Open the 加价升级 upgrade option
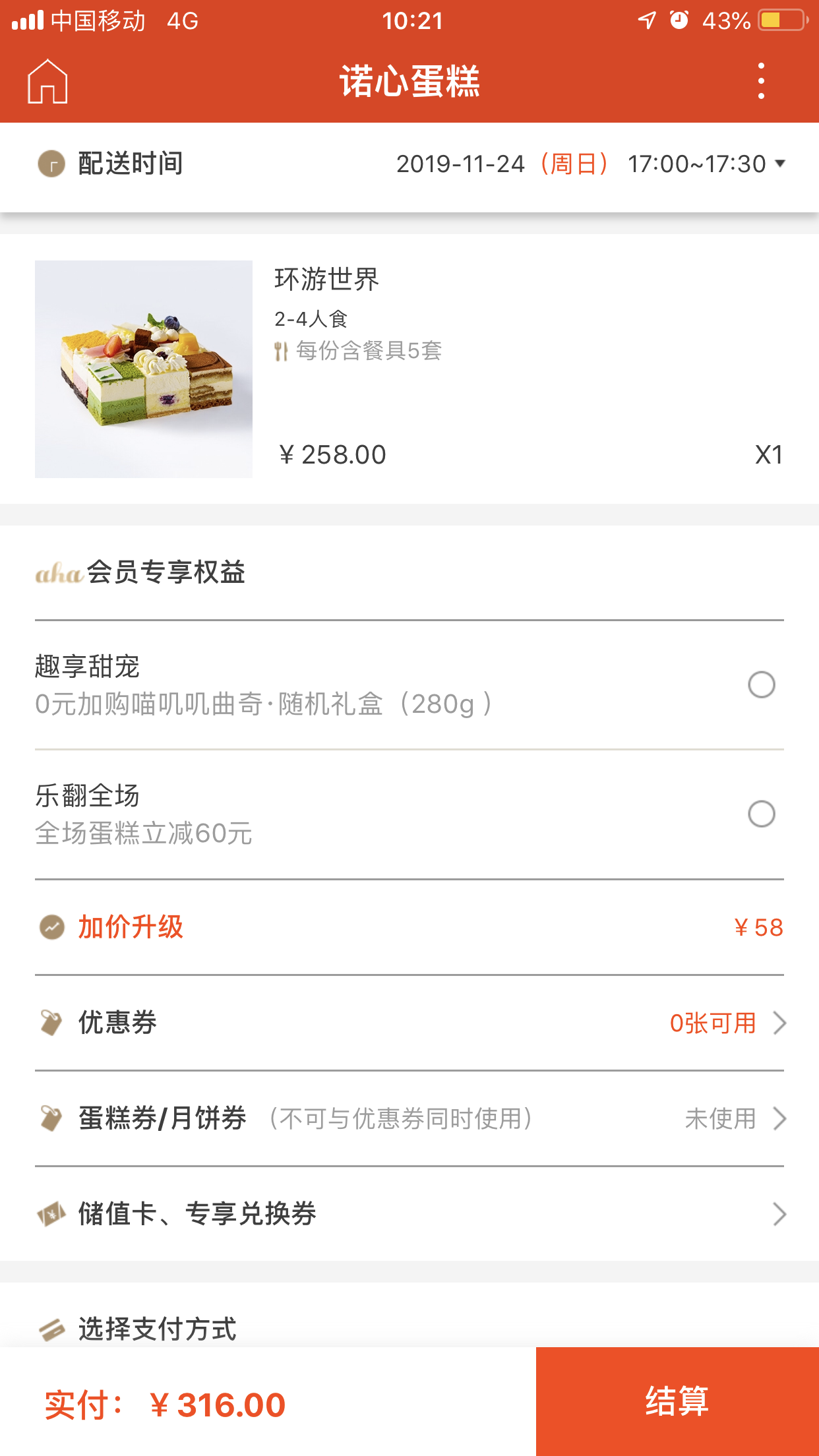 409,927
